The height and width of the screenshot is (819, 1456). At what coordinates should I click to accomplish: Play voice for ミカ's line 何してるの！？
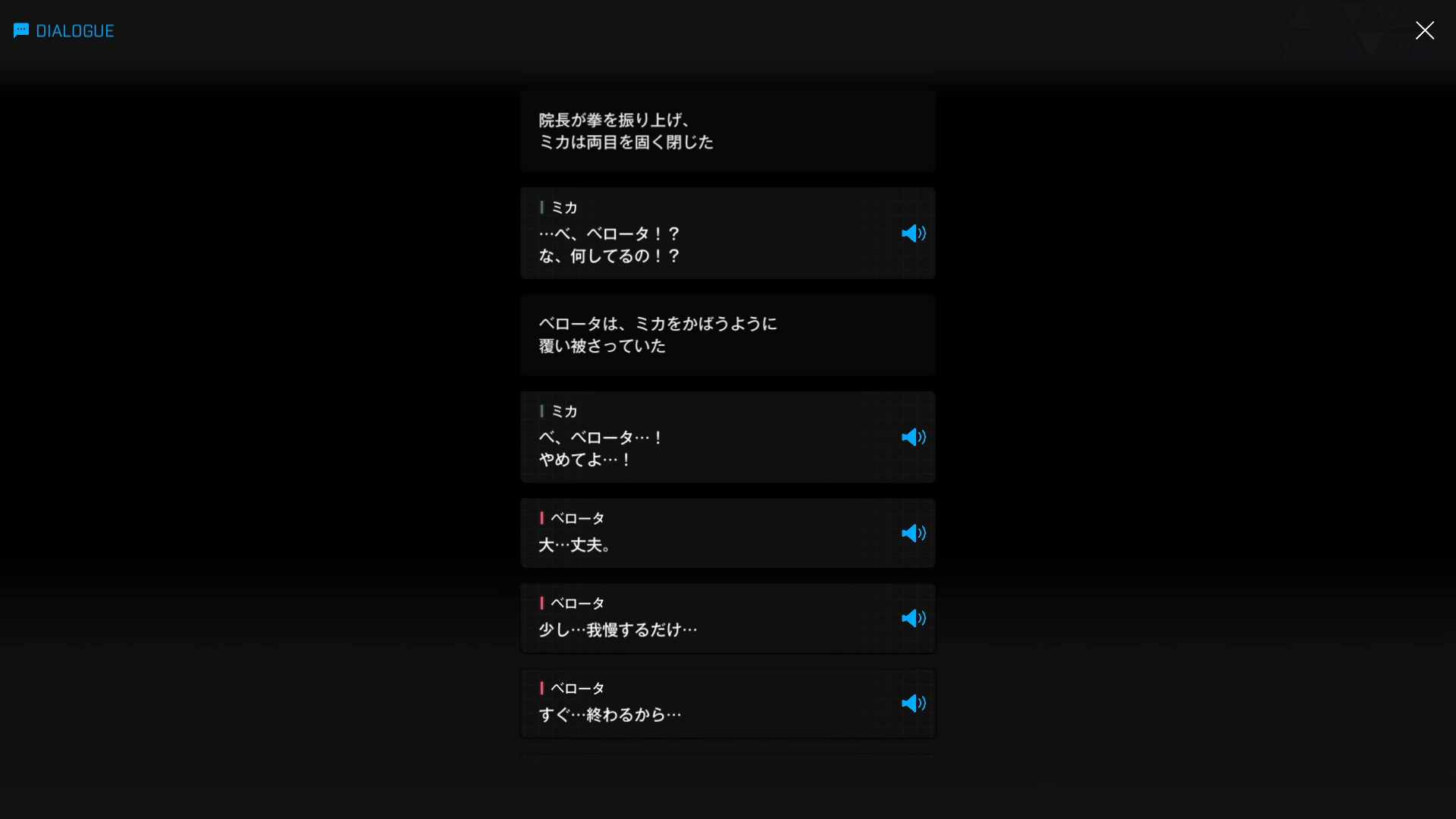913,234
